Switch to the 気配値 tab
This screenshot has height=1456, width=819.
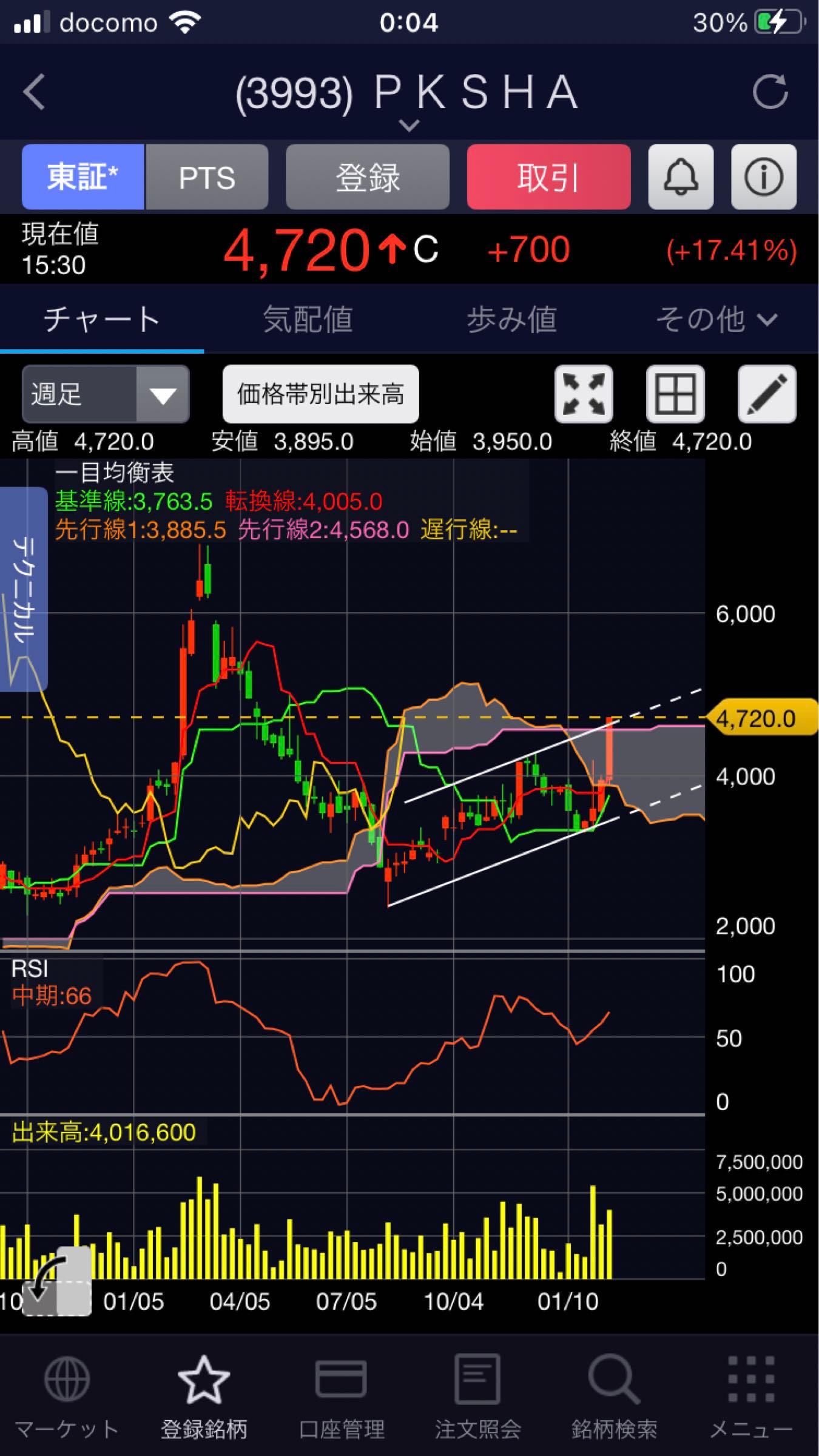pyautogui.click(x=308, y=319)
